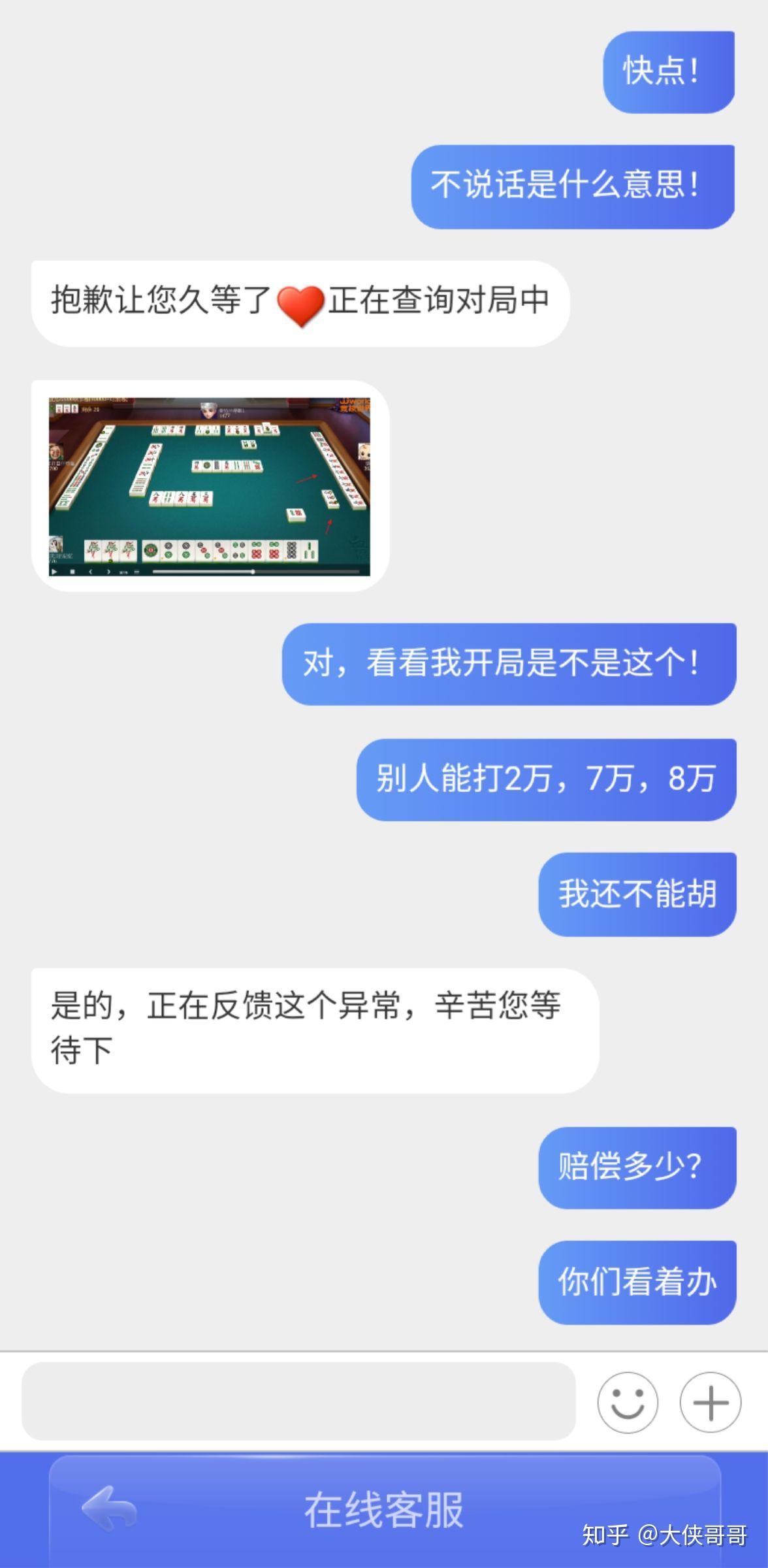Tap the message input field
Screen dimensions: 768x1568
298,1401
